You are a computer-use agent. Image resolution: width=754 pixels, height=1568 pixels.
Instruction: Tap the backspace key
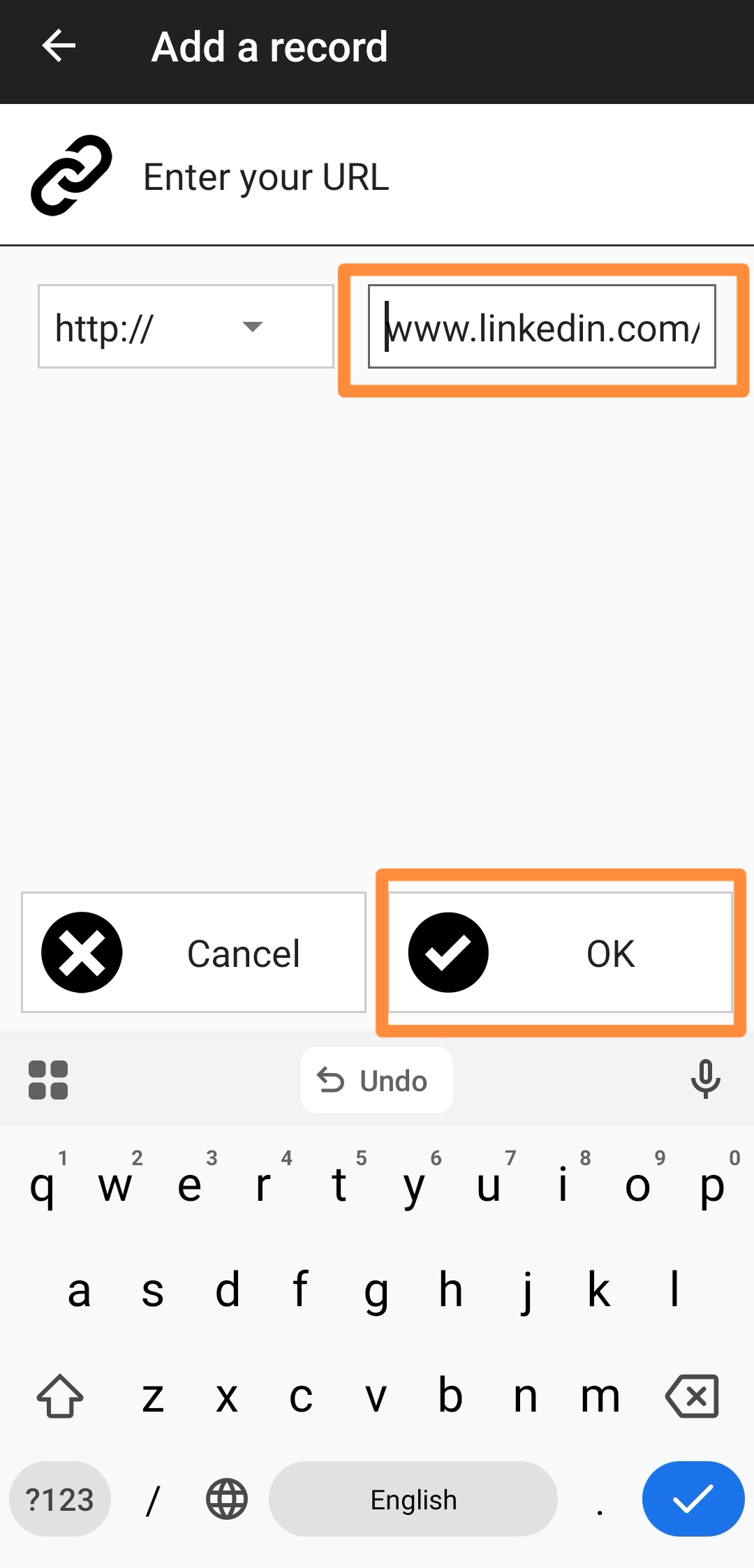click(x=693, y=1396)
